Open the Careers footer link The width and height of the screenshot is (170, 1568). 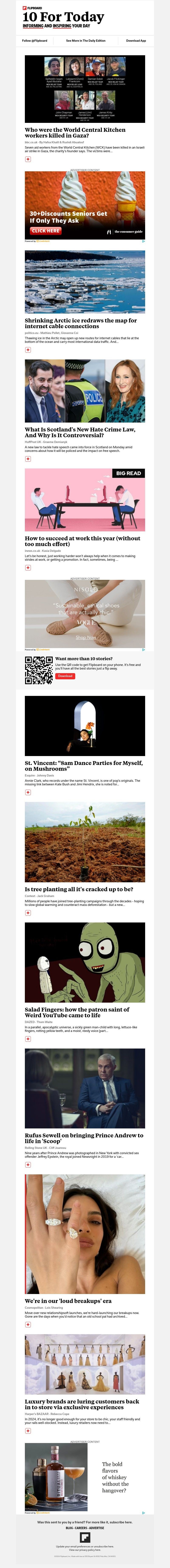[81, 1528]
